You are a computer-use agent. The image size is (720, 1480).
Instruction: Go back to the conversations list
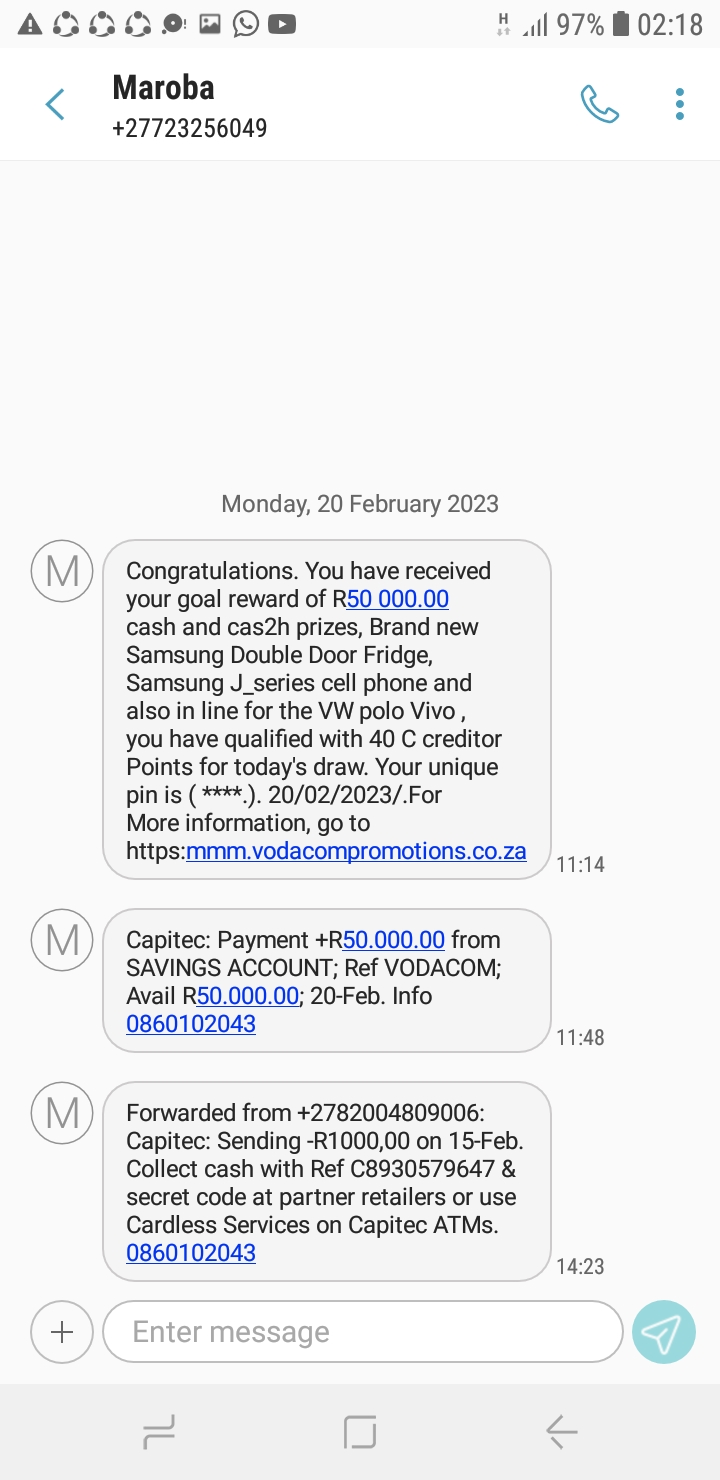(55, 104)
